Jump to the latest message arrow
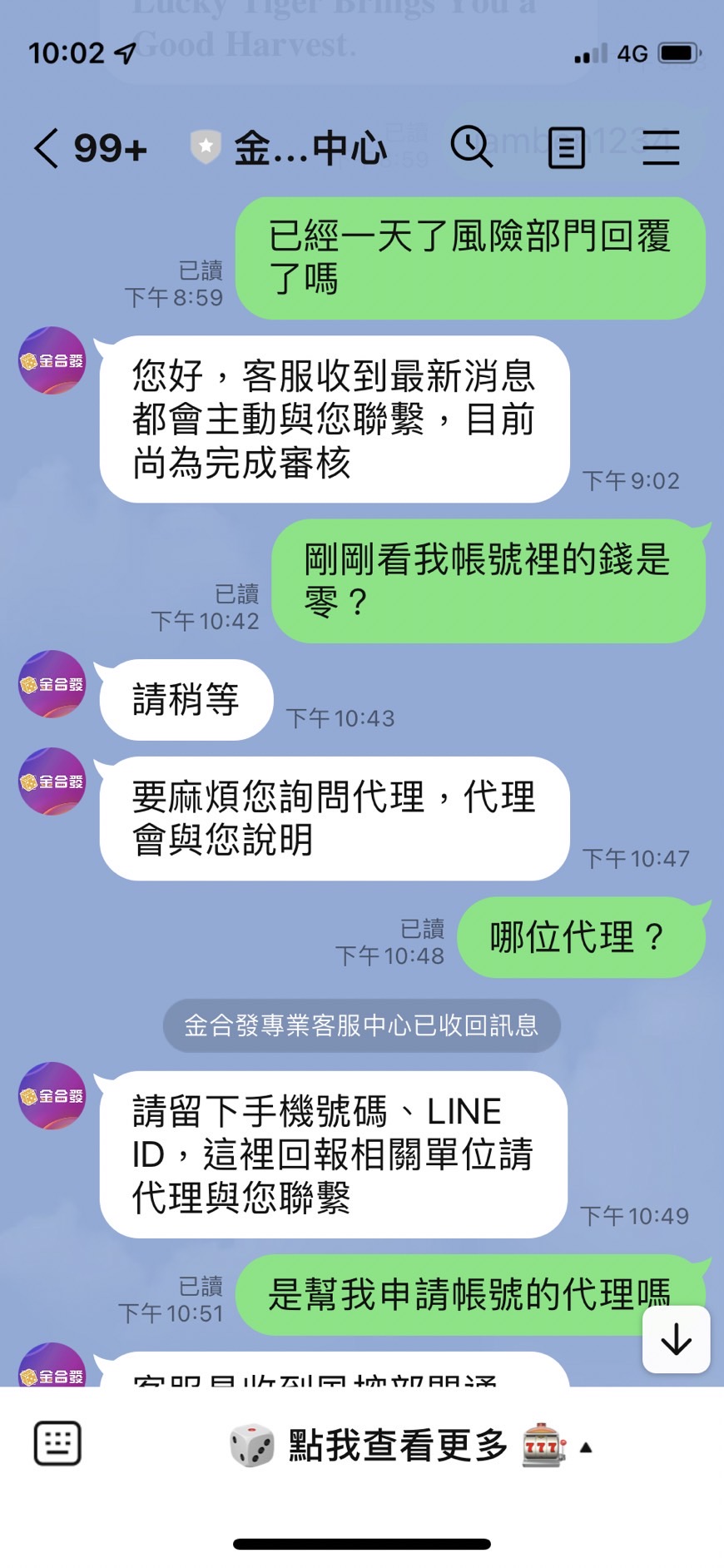This screenshot has height=1568, width=724. point(676,1339)
